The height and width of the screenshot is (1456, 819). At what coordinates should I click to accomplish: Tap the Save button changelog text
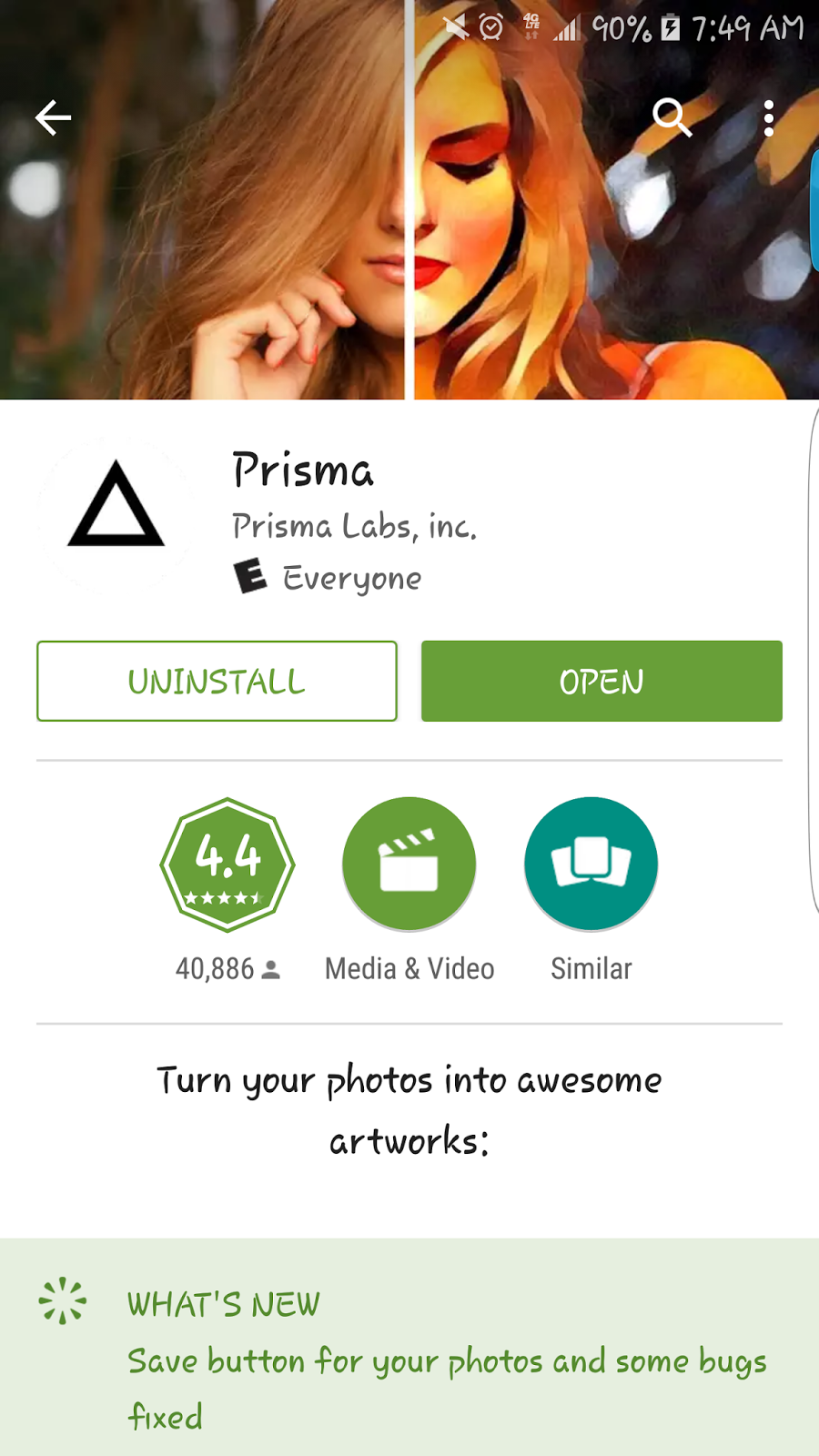click(446, 1360)
